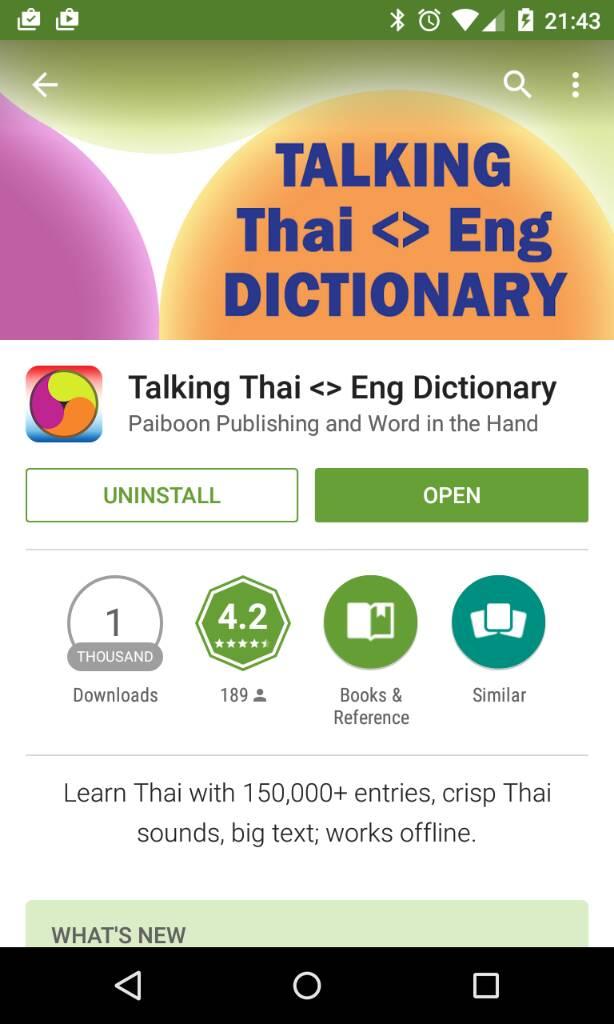This screenshot has height=1024, width=614.
Task: Go back using the top-left arrow
Action: point(45,85)
